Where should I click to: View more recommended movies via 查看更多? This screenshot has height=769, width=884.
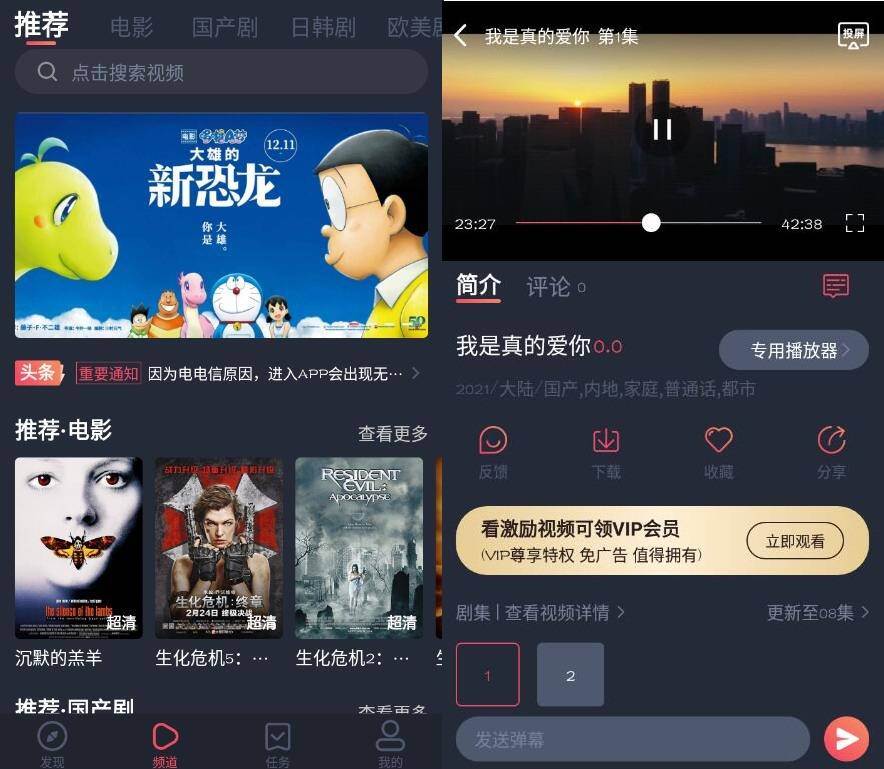coord(392,433)
